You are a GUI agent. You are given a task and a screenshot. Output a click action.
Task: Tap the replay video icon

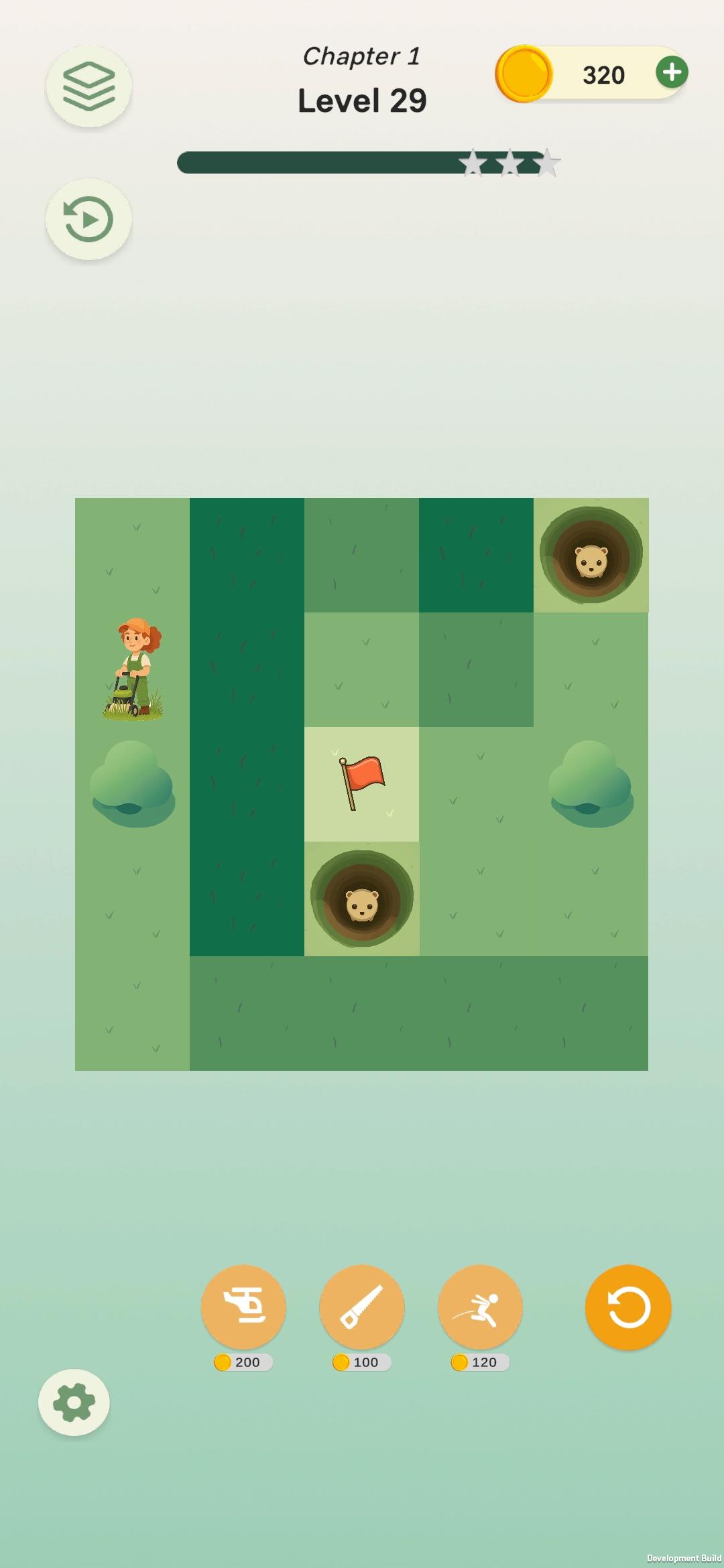click(x=88, y=219)
